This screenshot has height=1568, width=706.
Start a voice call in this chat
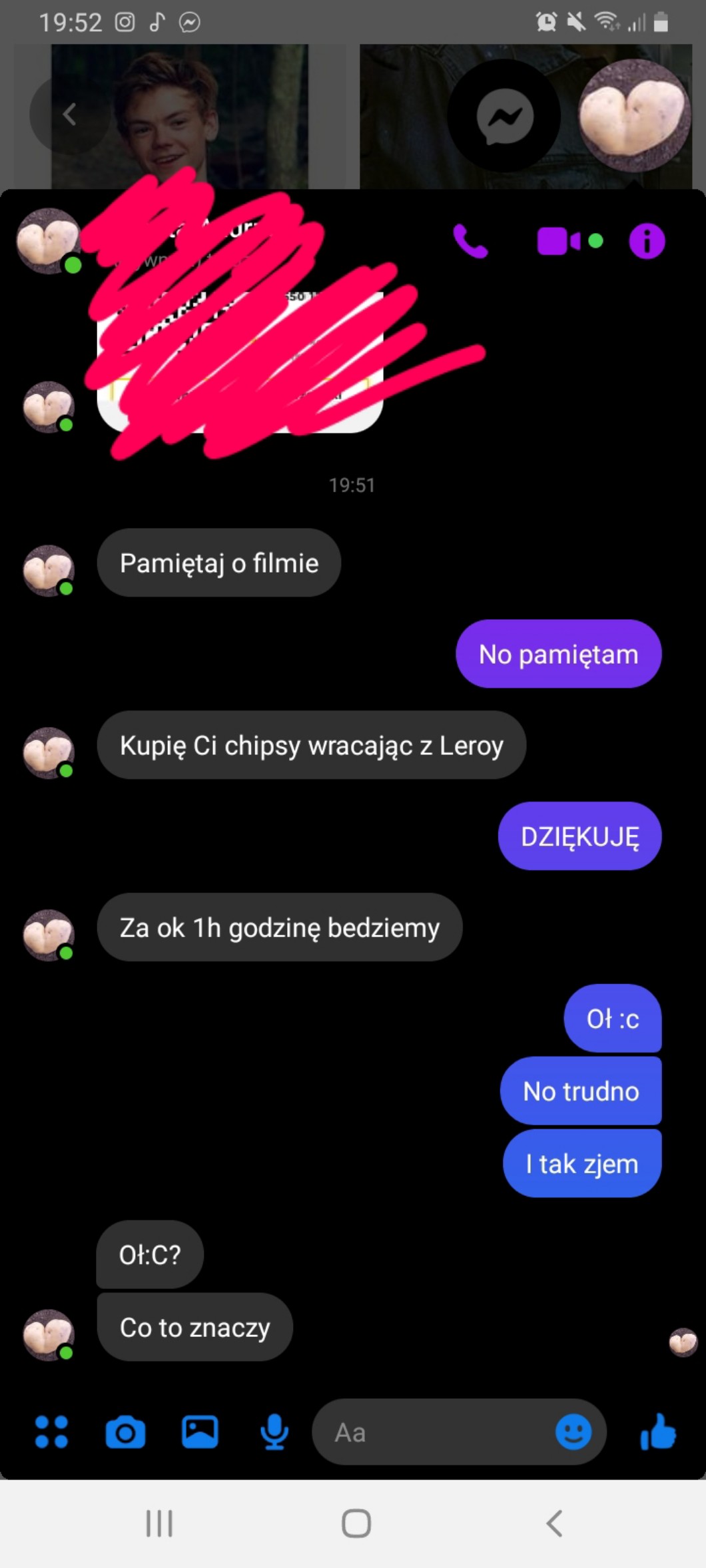(470, 241)
